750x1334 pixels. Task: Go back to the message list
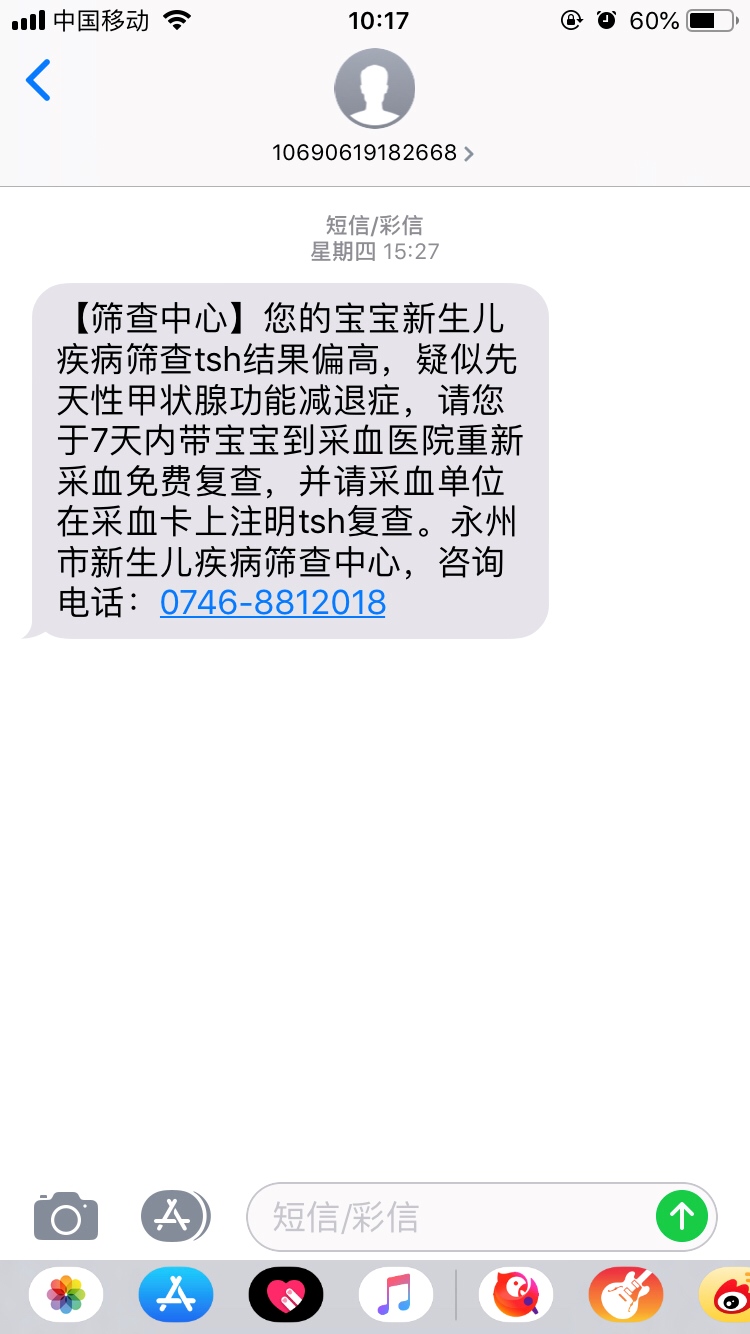pos(38,80)
